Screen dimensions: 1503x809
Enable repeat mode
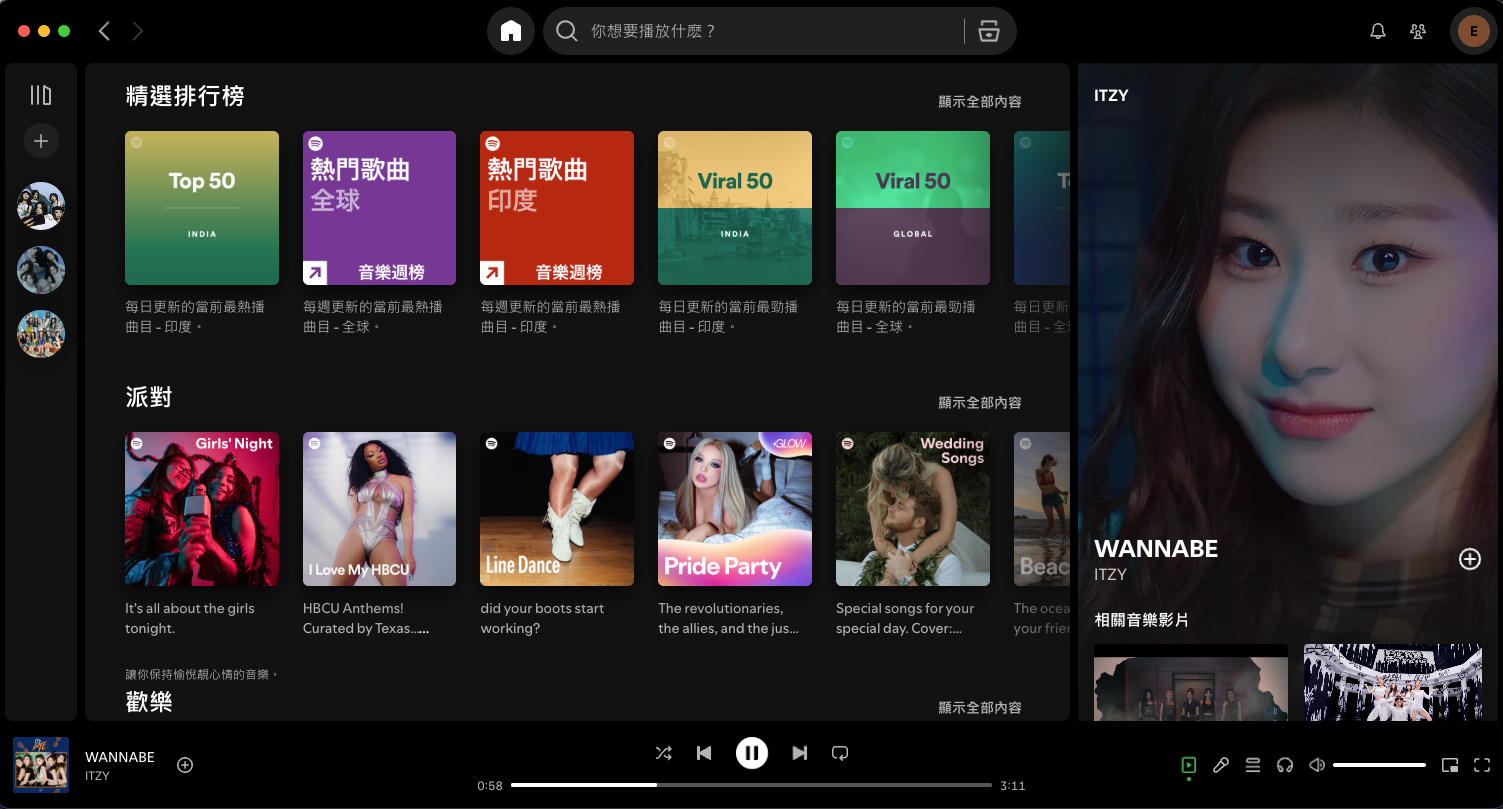(x=840, y=753)
